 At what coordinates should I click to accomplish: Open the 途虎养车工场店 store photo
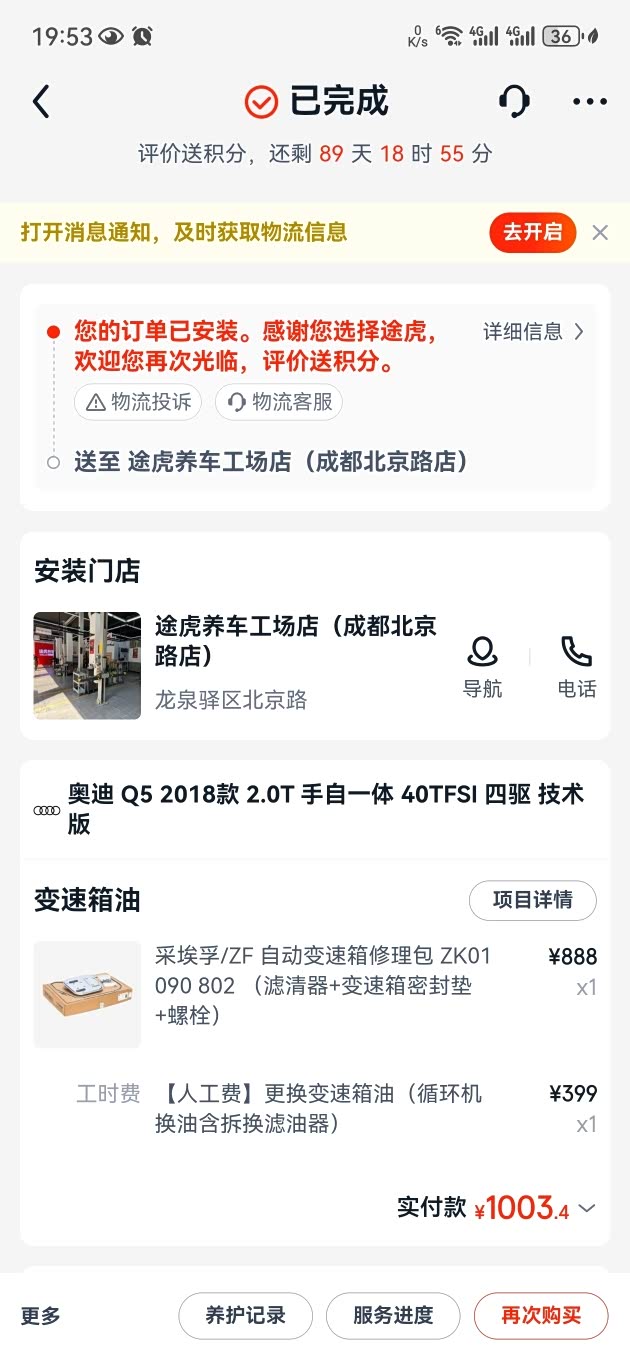click(x=87, y=665)
